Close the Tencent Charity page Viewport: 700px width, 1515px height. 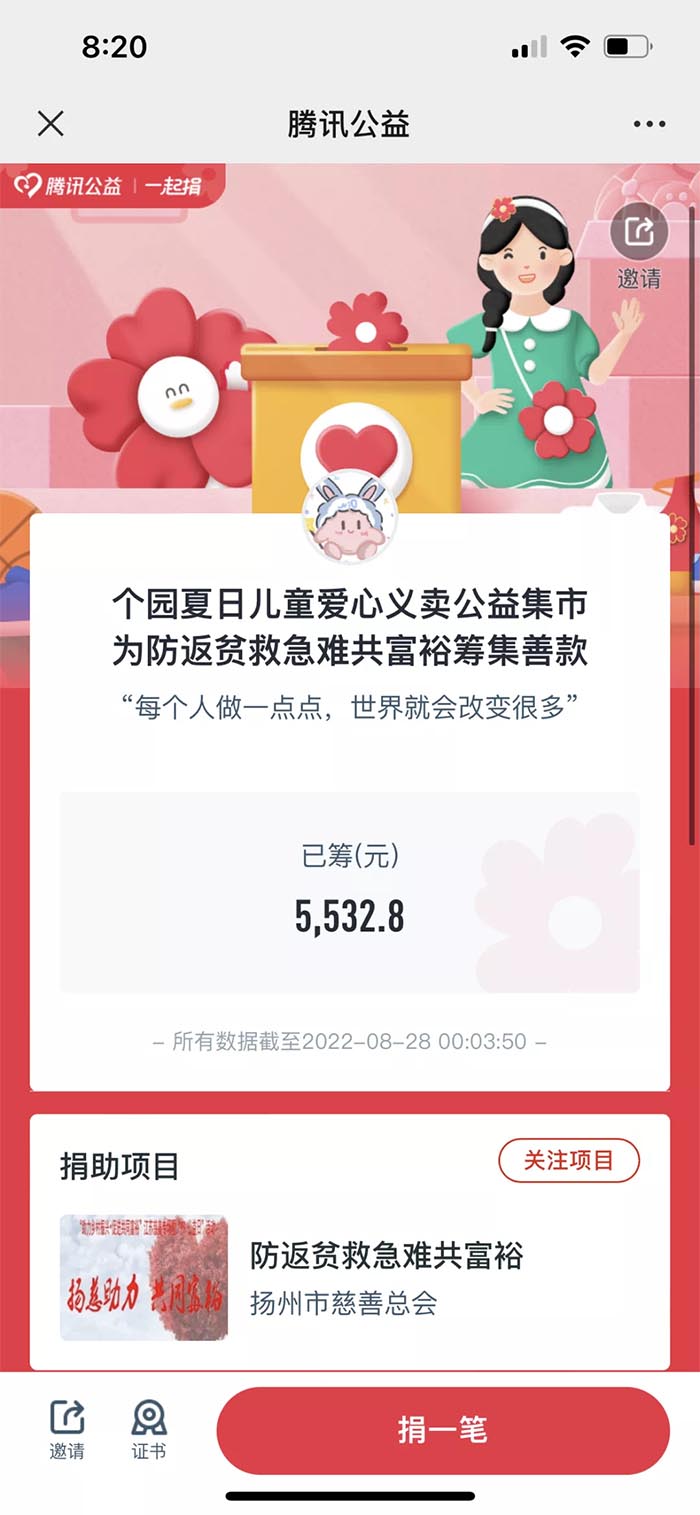click(x=50, y=124)
